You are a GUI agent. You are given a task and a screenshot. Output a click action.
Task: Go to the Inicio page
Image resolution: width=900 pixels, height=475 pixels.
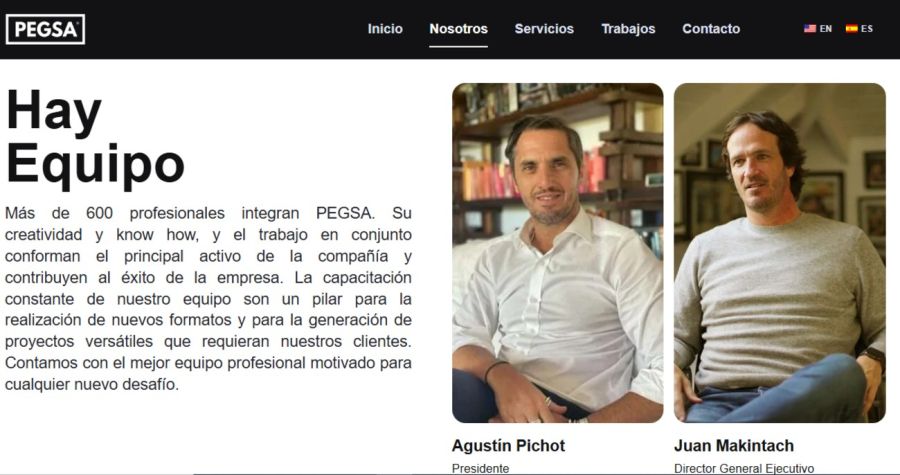(x=385, y=29)
